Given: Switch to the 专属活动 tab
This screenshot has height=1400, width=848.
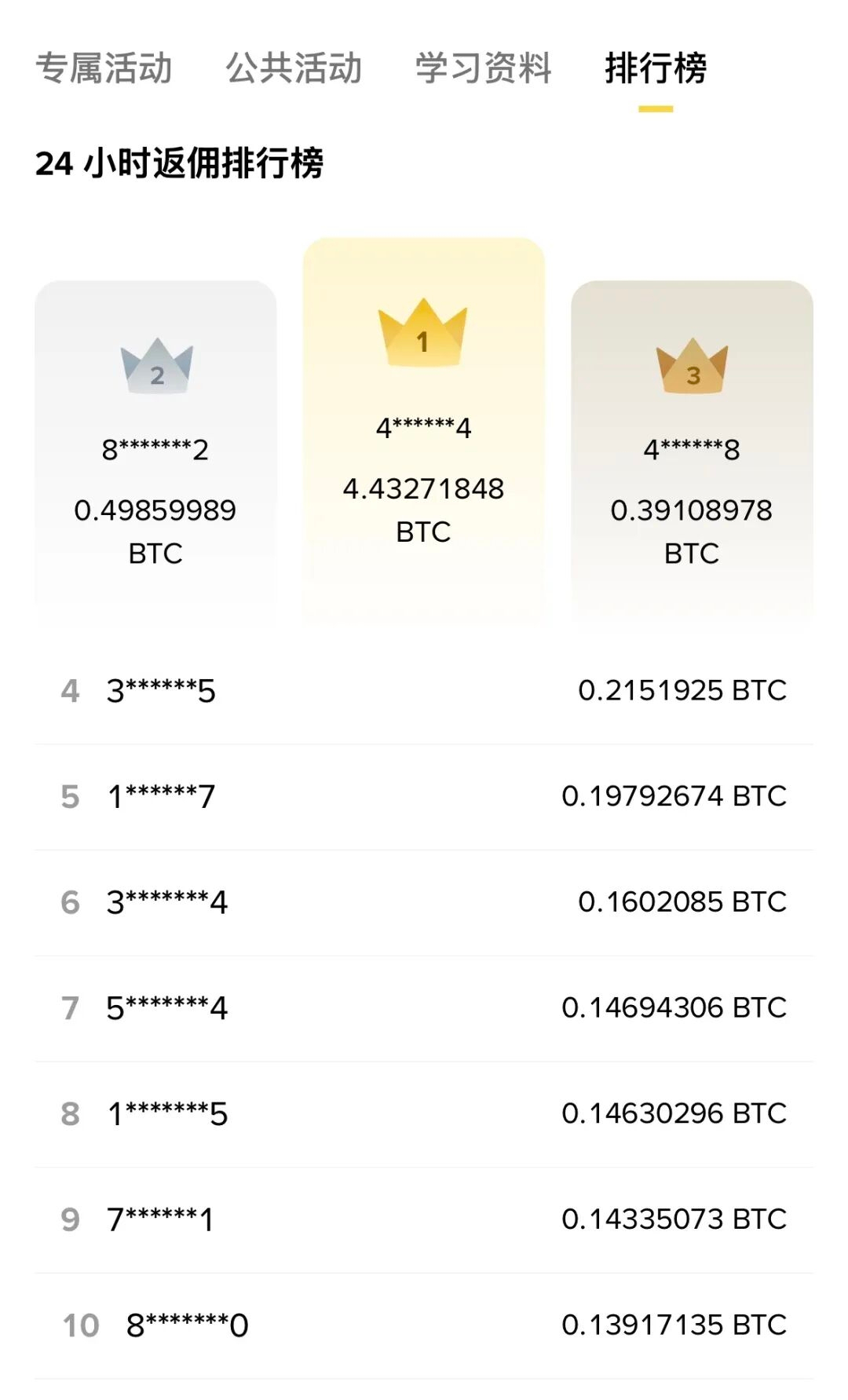Looking at the screenshot, I should click(x=104, y=68).
